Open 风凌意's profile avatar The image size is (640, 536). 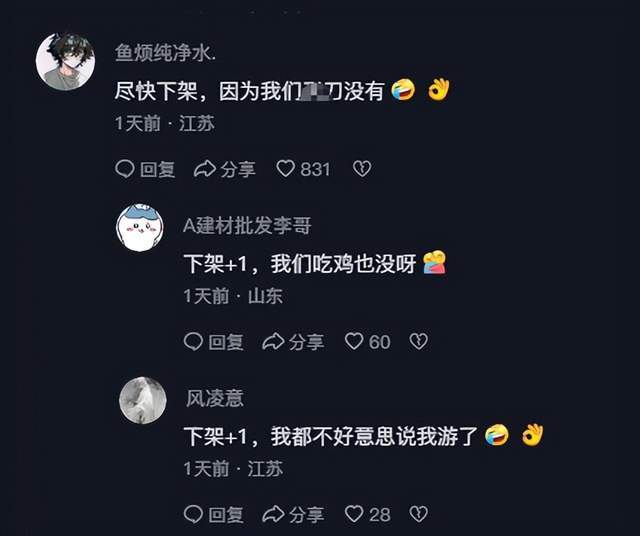click(143, 400)
